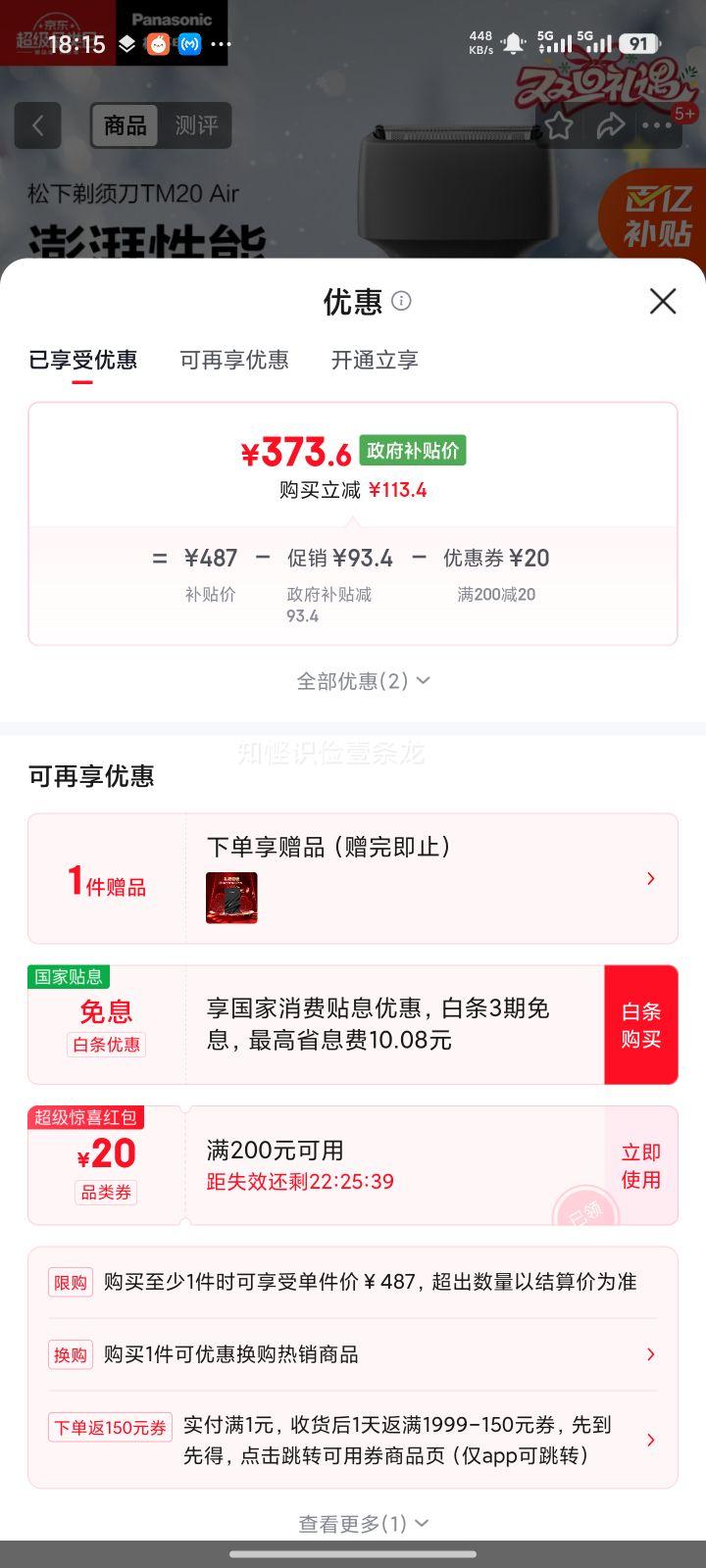The height and width of the screenshot is (1568, 706).
Task: Expand 全部优惠(2) details
Action: [x=362, y=680]
